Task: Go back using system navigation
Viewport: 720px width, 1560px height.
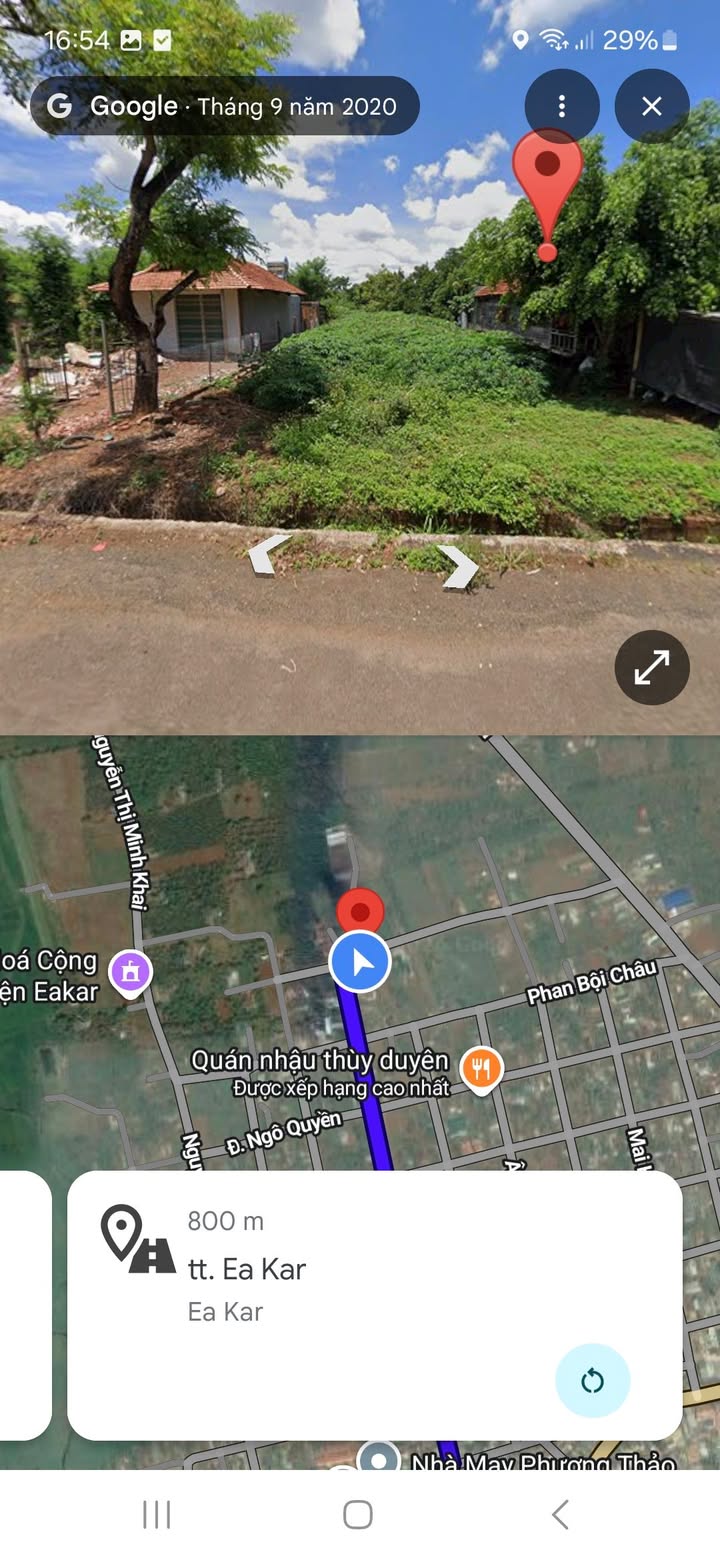Action: [560, 1514]
